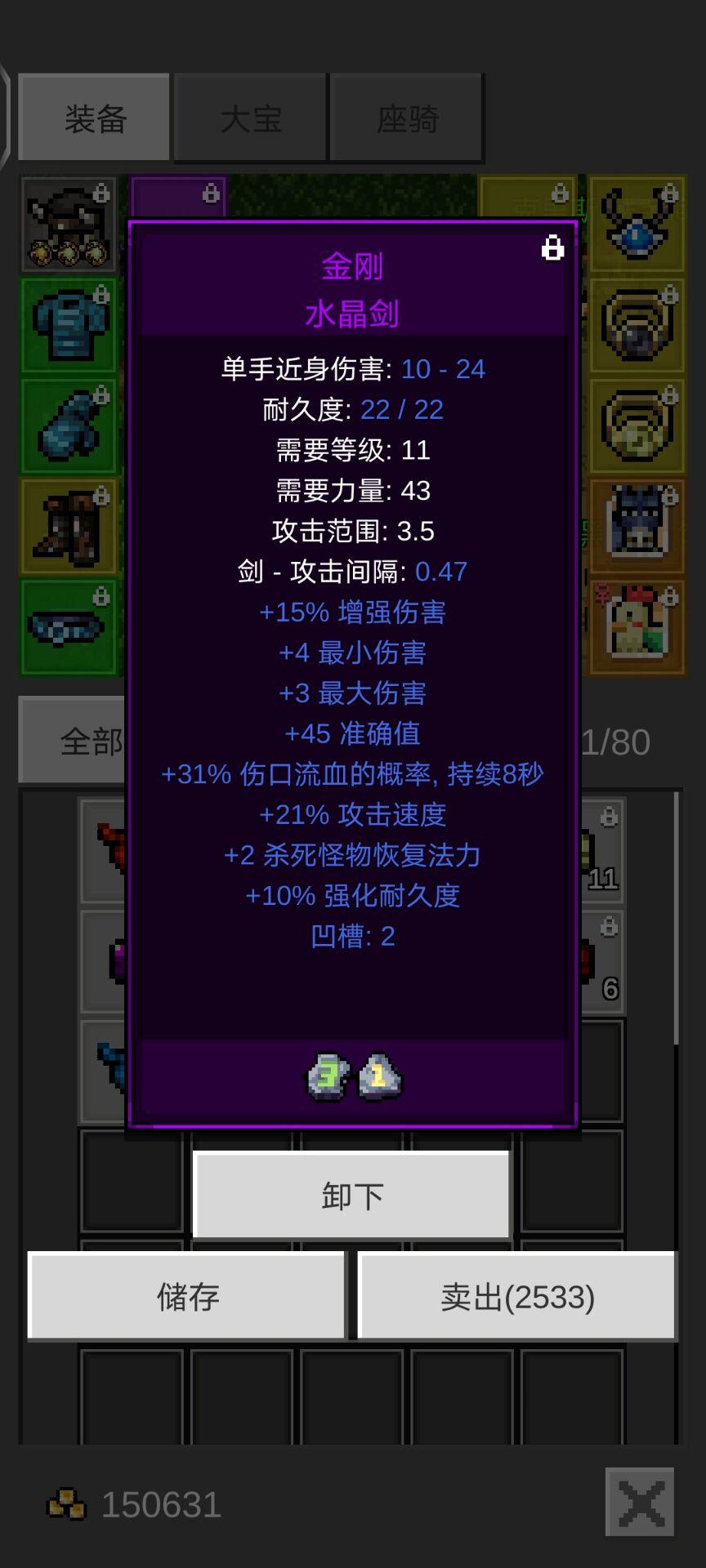This screenshot has width=706, height=1568.
Task: Toggle the lock on the crystal sword popup
Action: coord(554,249)
